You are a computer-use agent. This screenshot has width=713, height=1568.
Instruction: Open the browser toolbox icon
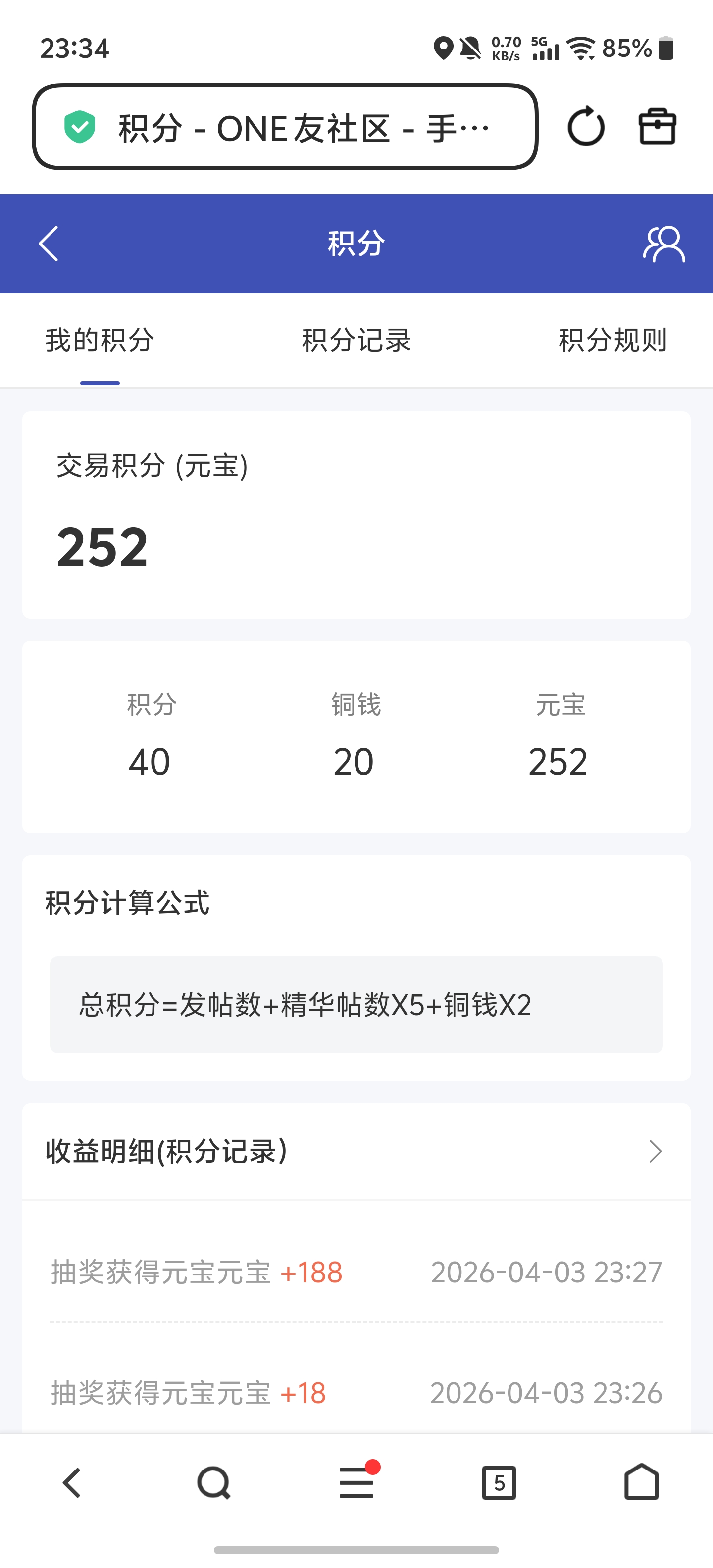(657, 127)
